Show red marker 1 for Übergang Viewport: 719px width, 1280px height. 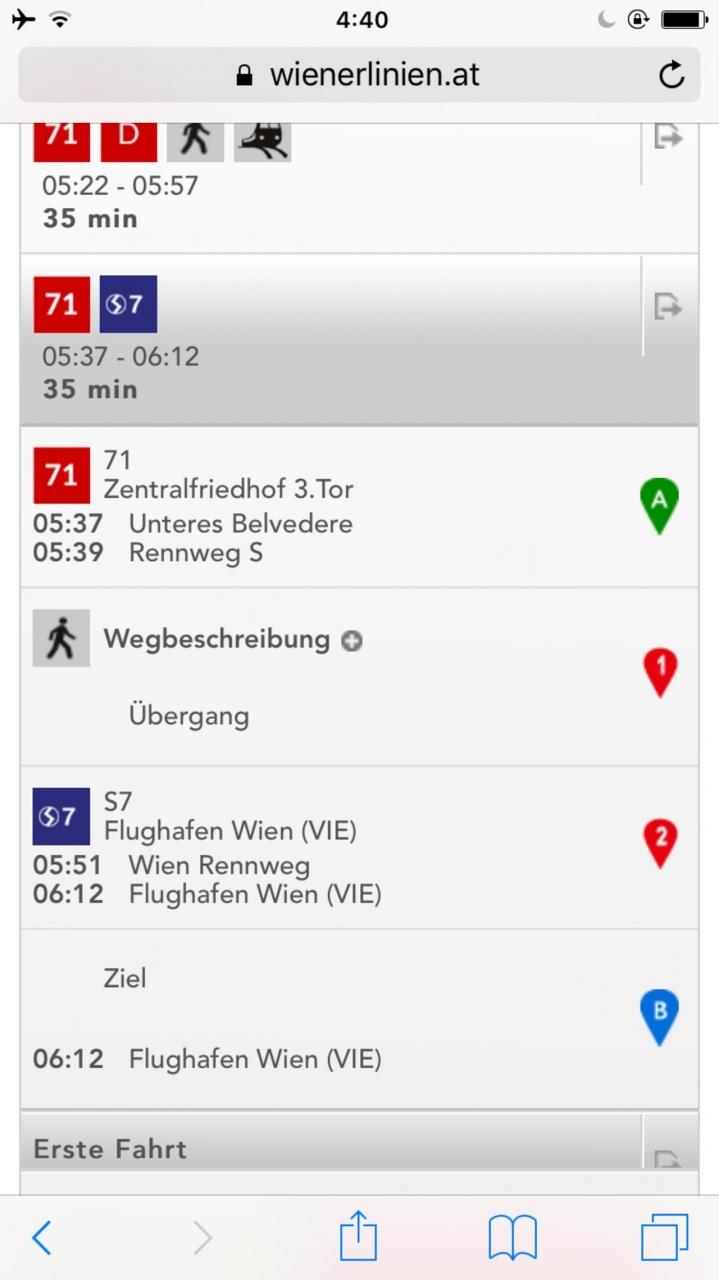click(x=660, y=672)
